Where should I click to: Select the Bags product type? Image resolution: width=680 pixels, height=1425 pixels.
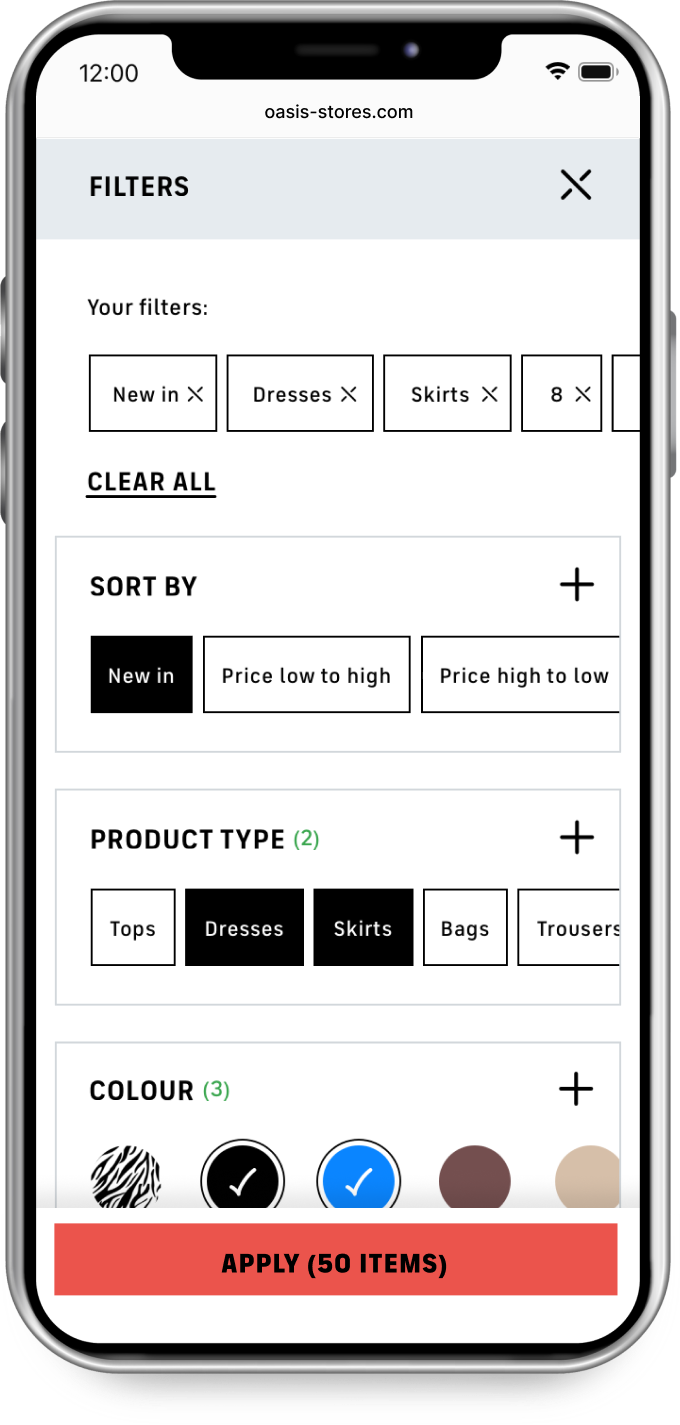point(465,928)
